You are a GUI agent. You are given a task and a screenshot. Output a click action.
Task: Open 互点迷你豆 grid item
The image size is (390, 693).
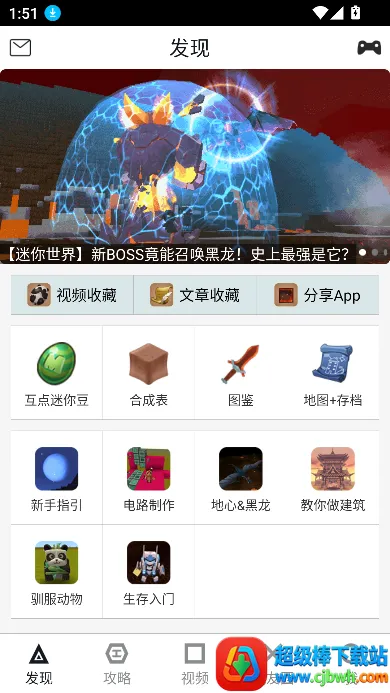(x=57, y=373)
